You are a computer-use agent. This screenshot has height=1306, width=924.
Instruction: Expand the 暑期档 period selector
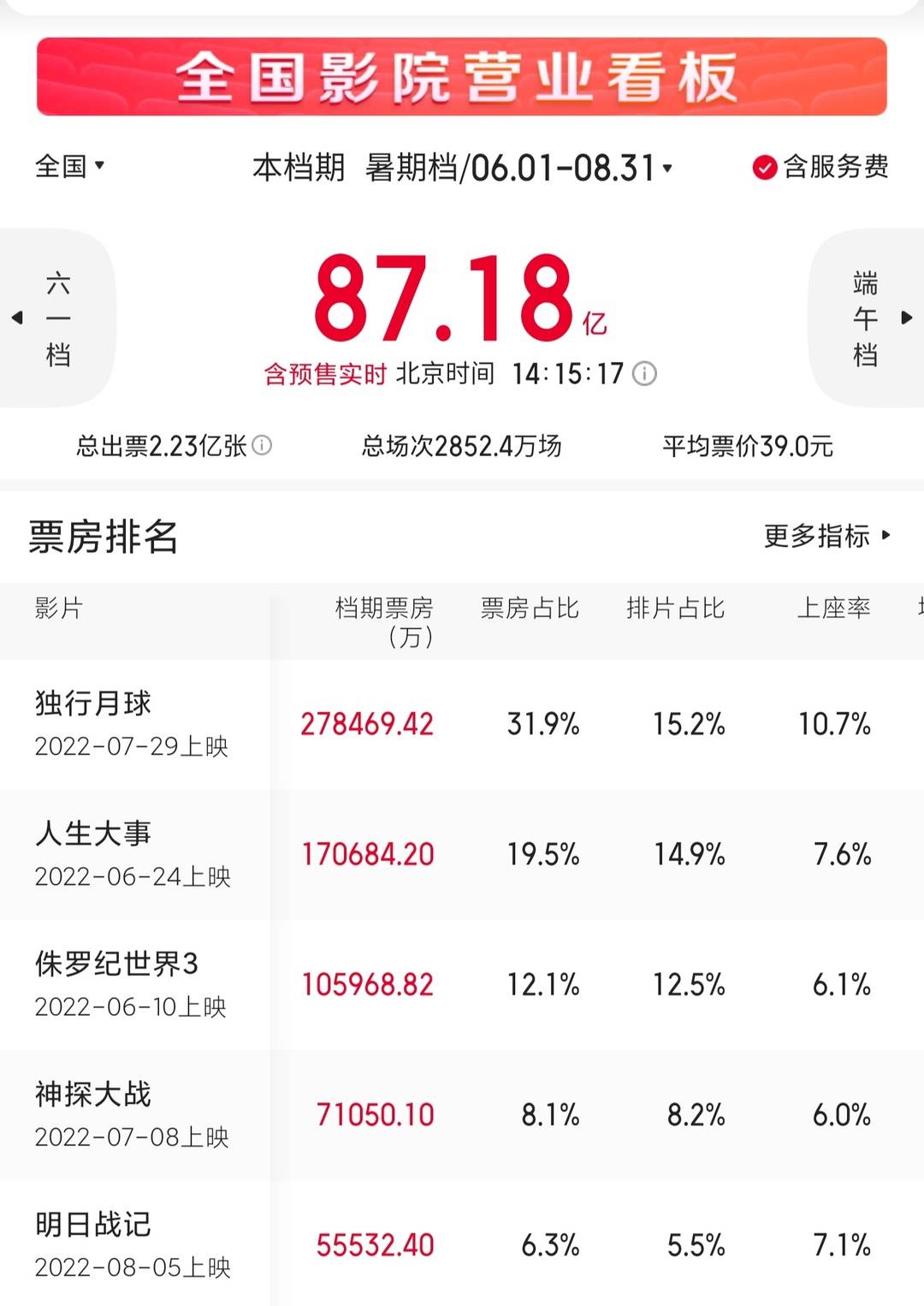coord(518,168)
